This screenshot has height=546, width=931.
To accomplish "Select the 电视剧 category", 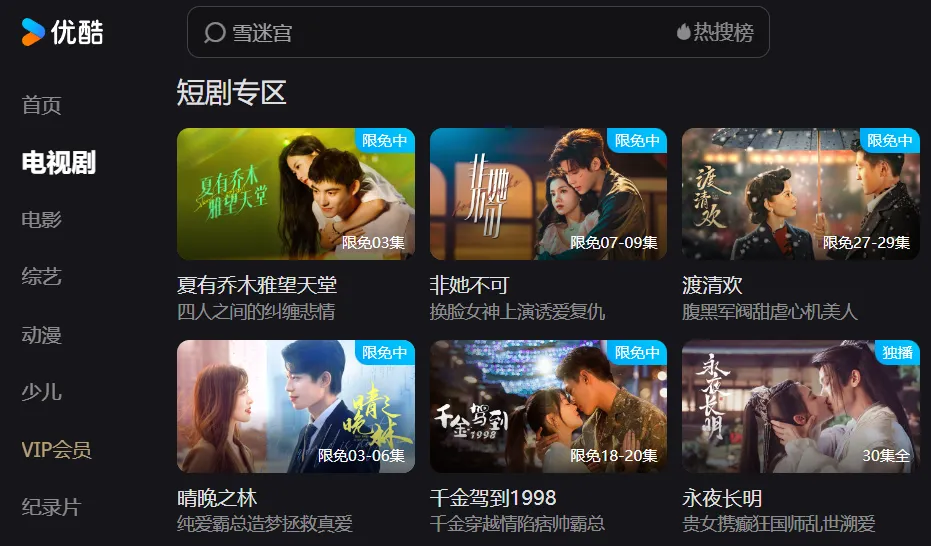I will click(59, 162).
